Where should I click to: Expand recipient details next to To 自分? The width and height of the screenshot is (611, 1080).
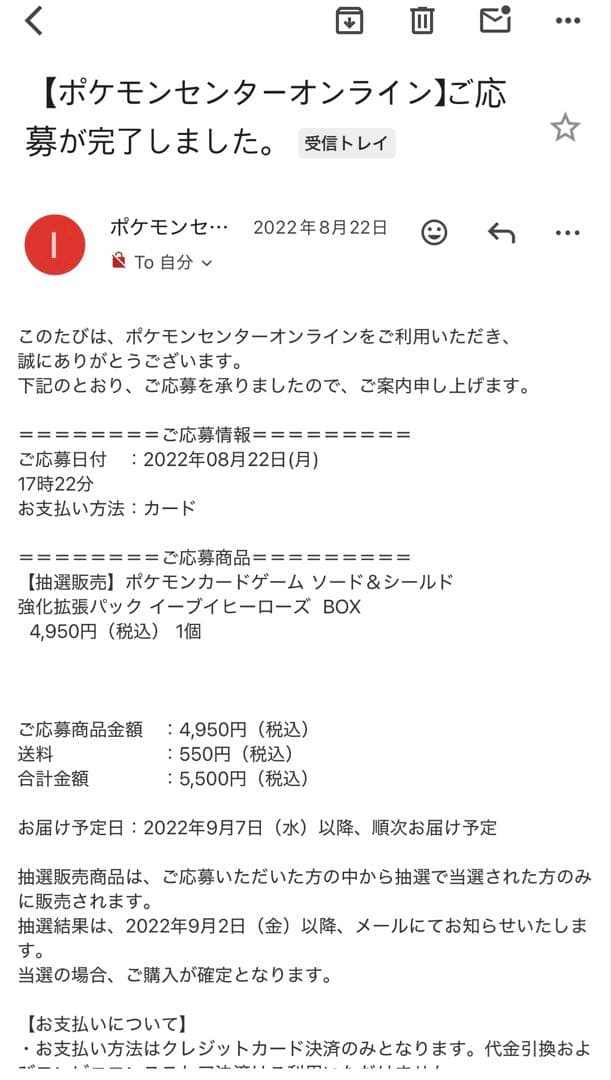click(207, 263)
